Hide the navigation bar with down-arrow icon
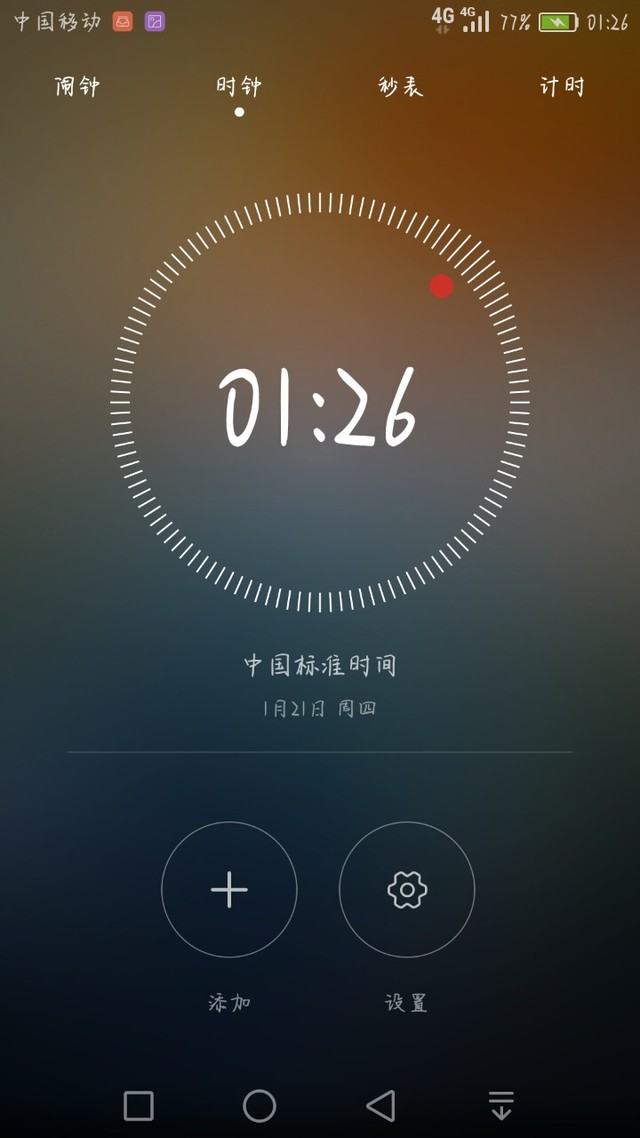Viewport: 640px width, 1138px height. coord(501,1106)
